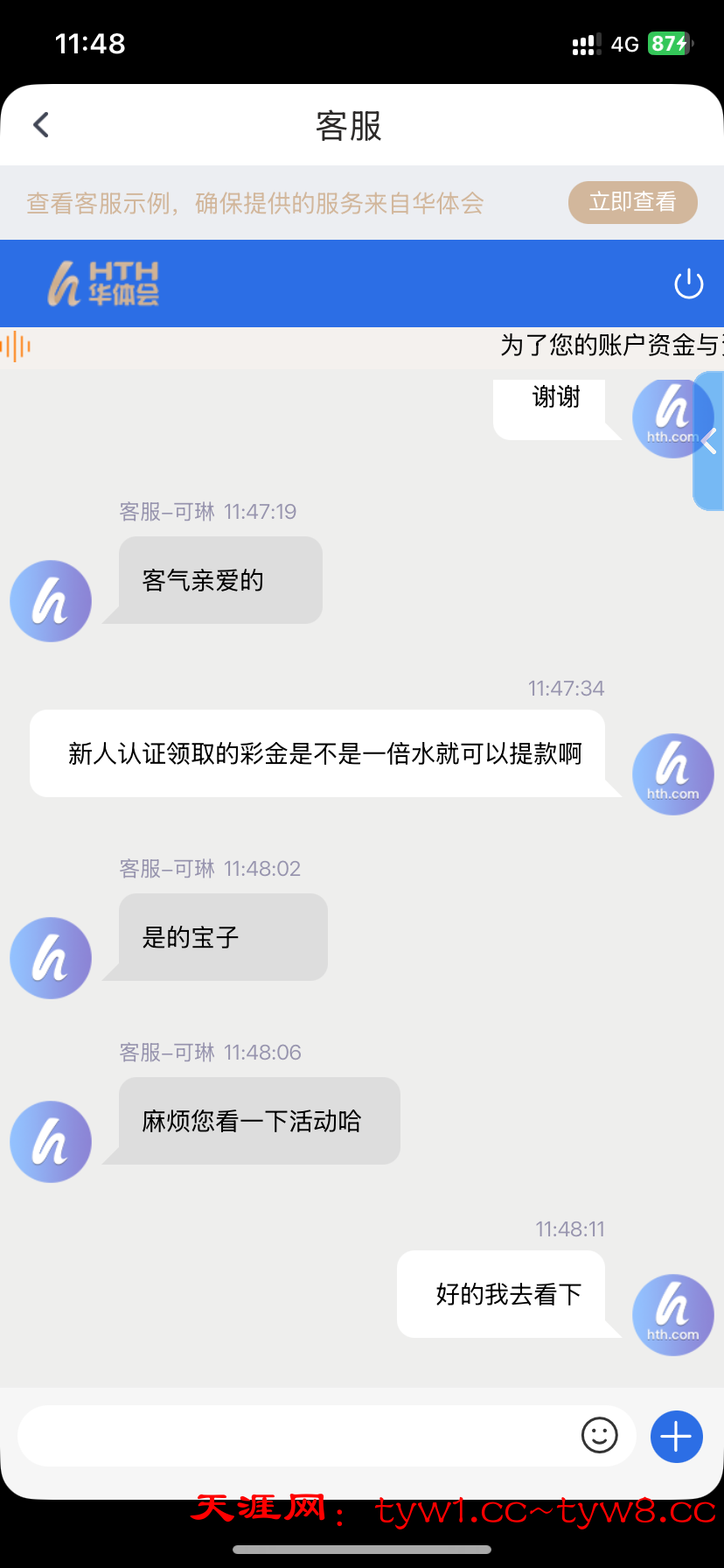Tap the 立即查看 button
724x1568 pixels.
pyautogui.click(x=632, y=202)
